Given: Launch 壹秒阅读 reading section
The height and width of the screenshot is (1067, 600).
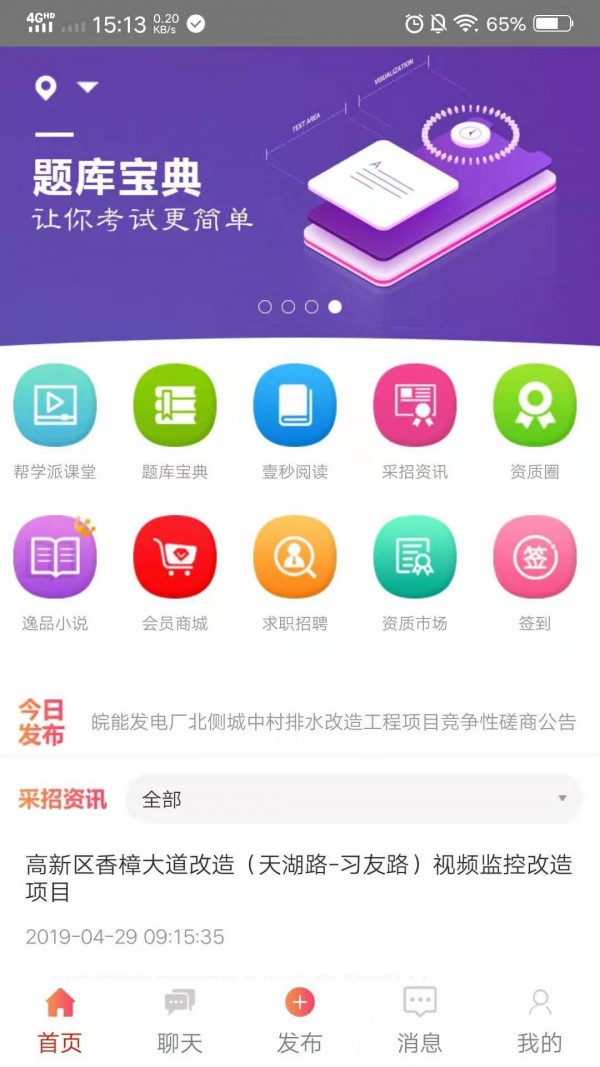Looking at the screenshot, I should [295, 406].
